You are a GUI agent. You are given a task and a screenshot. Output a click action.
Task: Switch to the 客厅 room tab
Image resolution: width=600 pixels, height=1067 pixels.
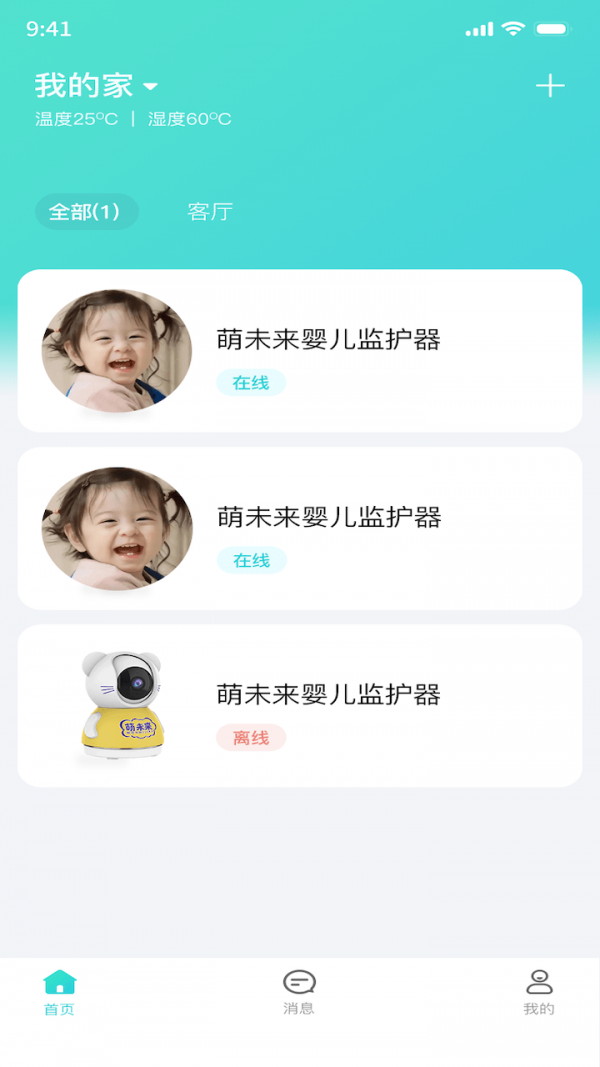pyautogui.click(x=210, y=212)
